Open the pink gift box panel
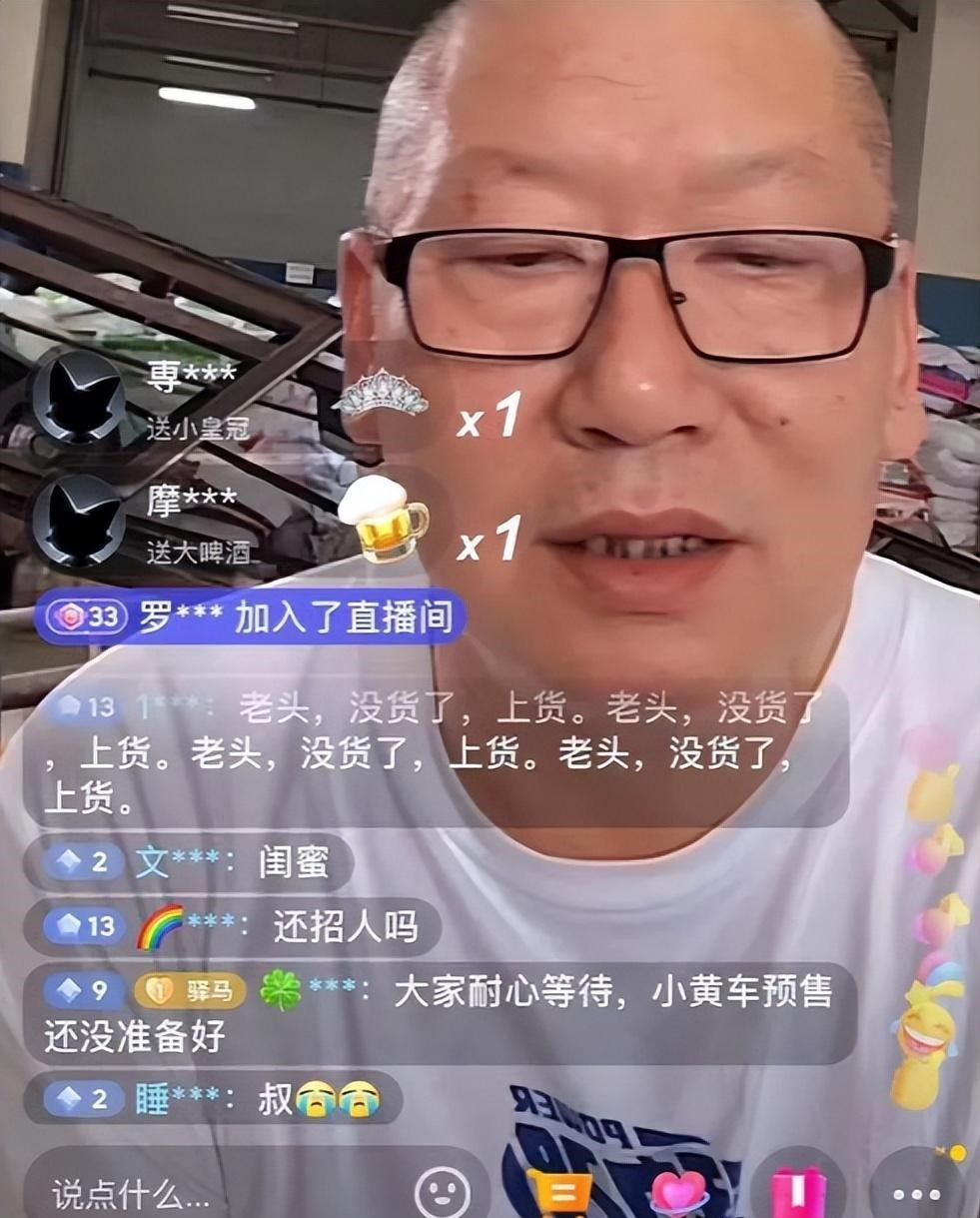Viewport: 980px width, 1218px height. pyautogui.click(x=798, y=1191)
